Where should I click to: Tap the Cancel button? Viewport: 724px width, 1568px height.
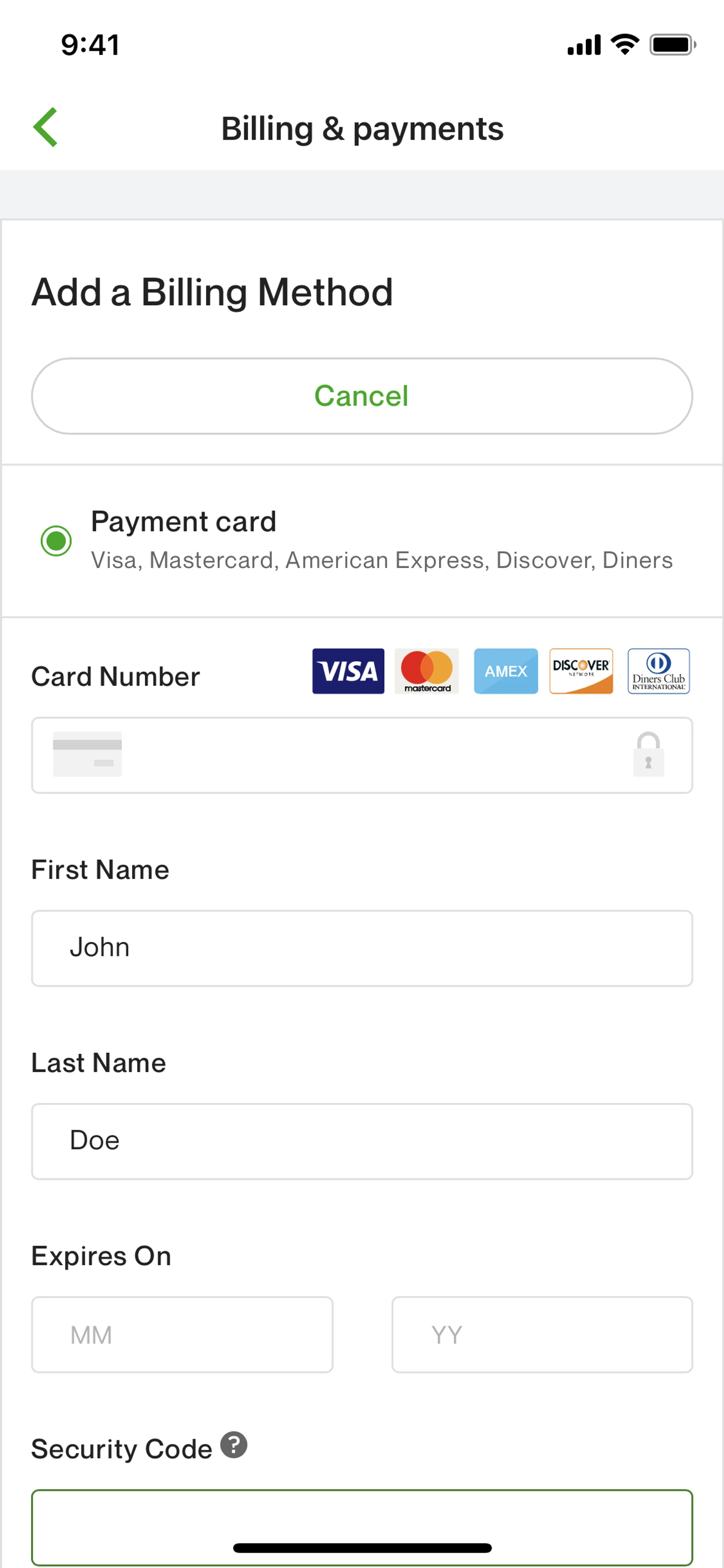pos(361,396)
